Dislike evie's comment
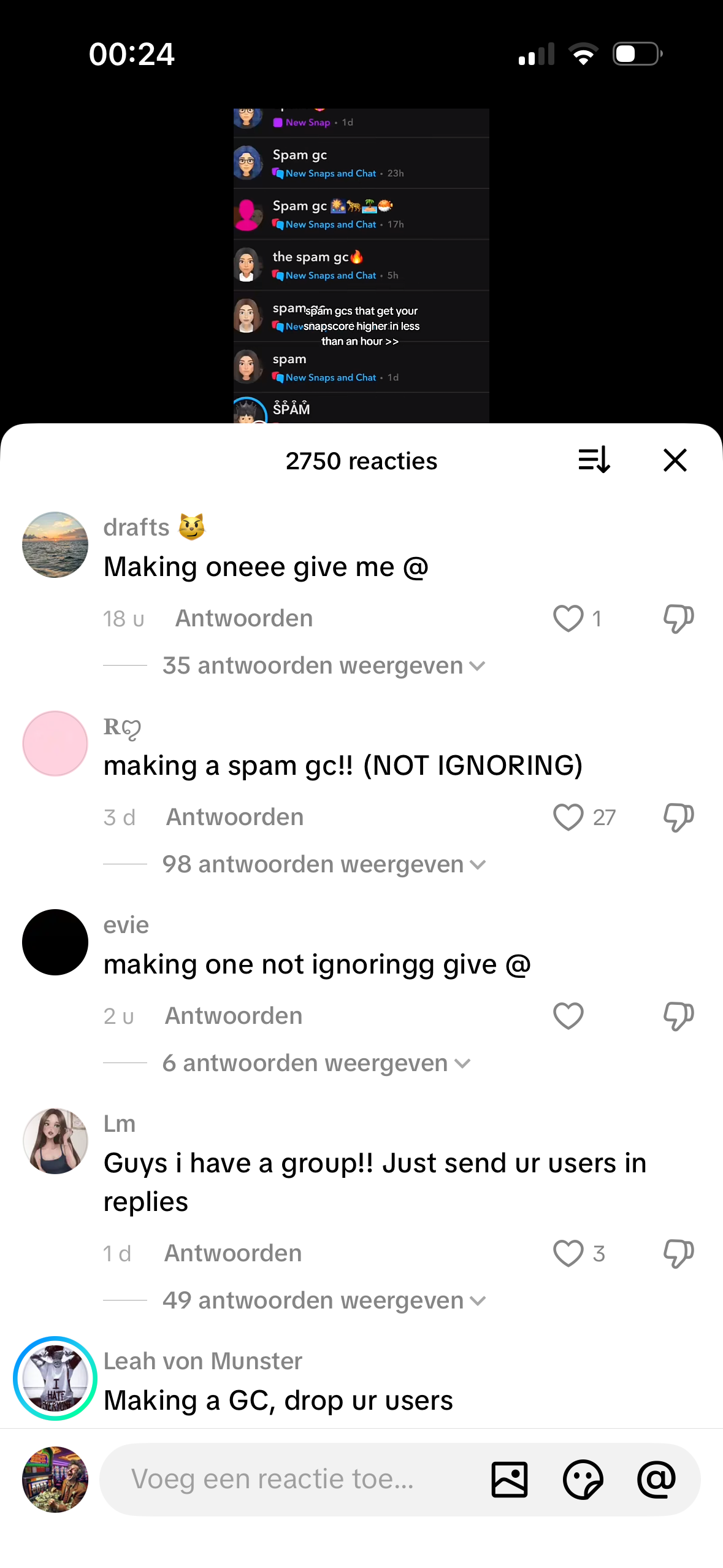723x1568 pixels. pos(678,1016)
